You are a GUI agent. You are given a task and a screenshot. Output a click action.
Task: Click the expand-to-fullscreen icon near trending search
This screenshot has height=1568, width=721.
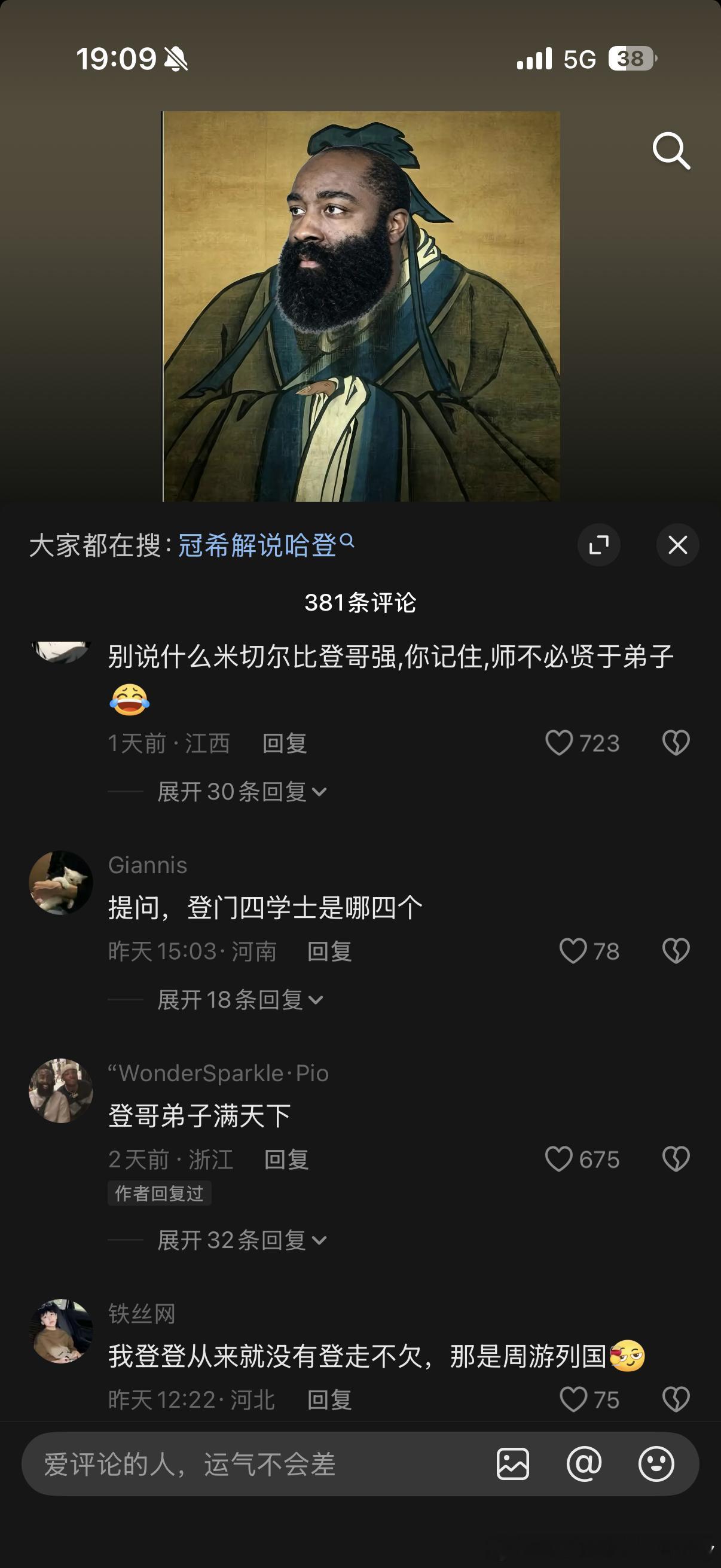pyautogui.click(x=598, y=545)
